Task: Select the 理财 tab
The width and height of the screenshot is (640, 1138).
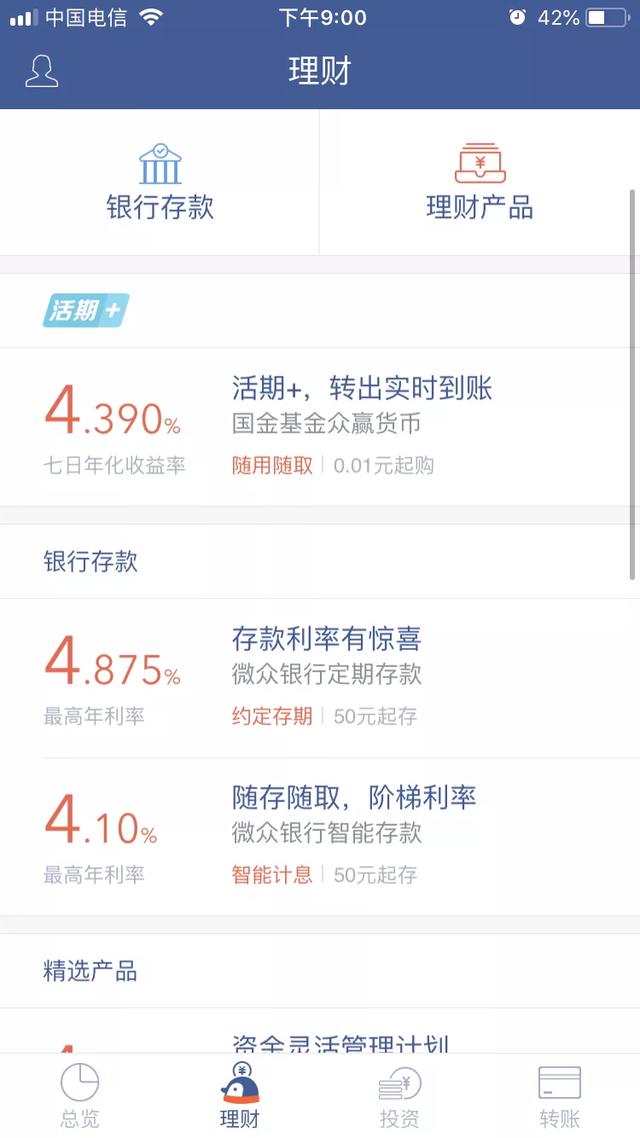Action: [x=239, y=1096]
